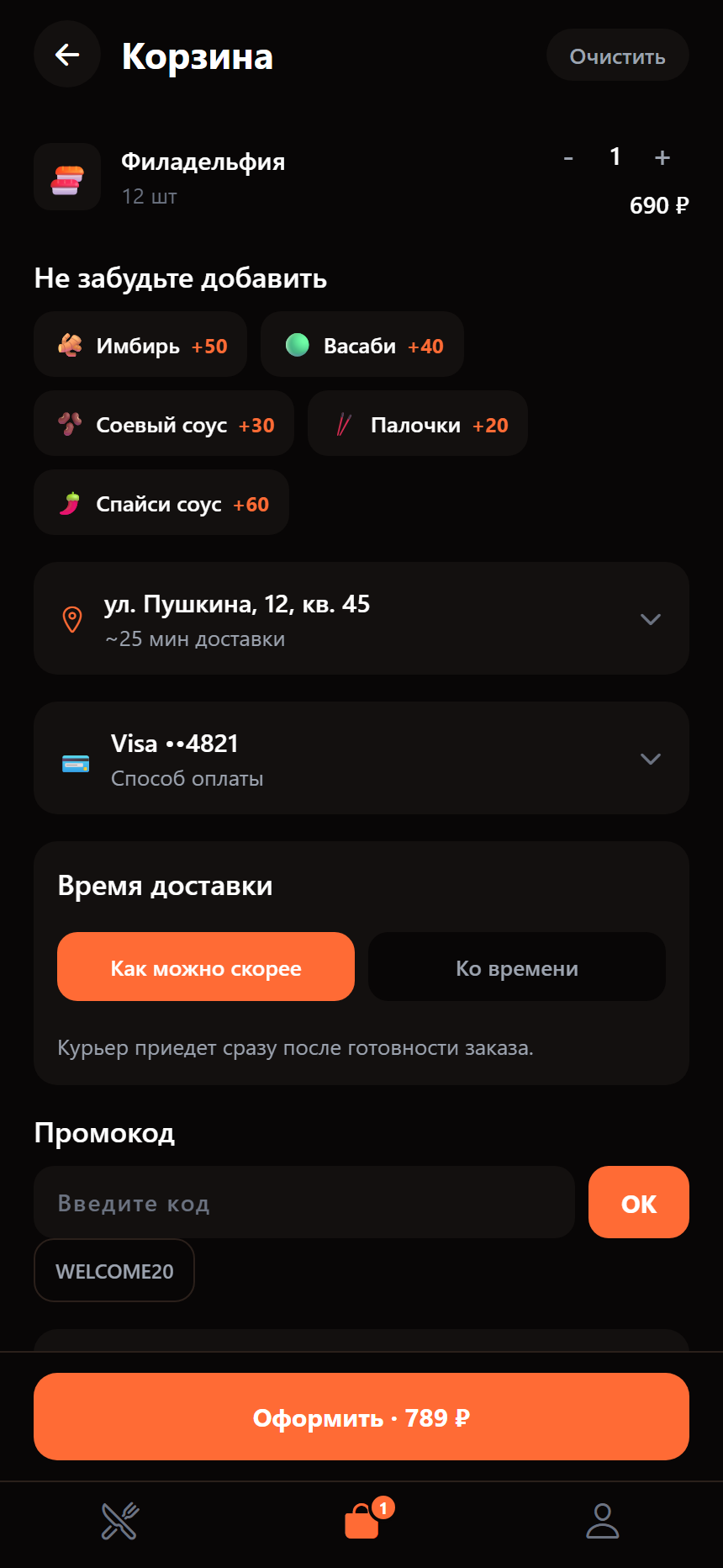Screen dimensions: 723x1568
Task: Click the Филадельфия sushi thumbnail
Action: pos(67,177)
